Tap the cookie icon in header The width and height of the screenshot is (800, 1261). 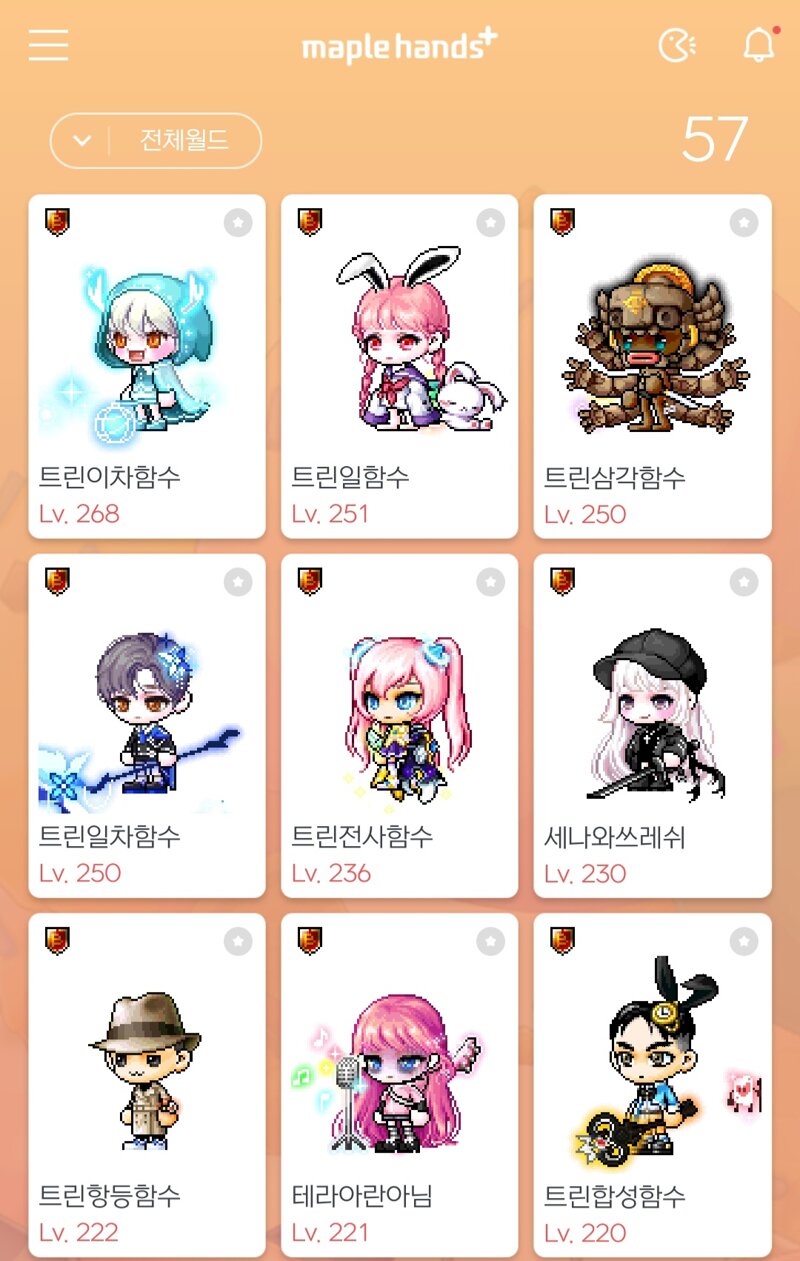tap(677, 45)
